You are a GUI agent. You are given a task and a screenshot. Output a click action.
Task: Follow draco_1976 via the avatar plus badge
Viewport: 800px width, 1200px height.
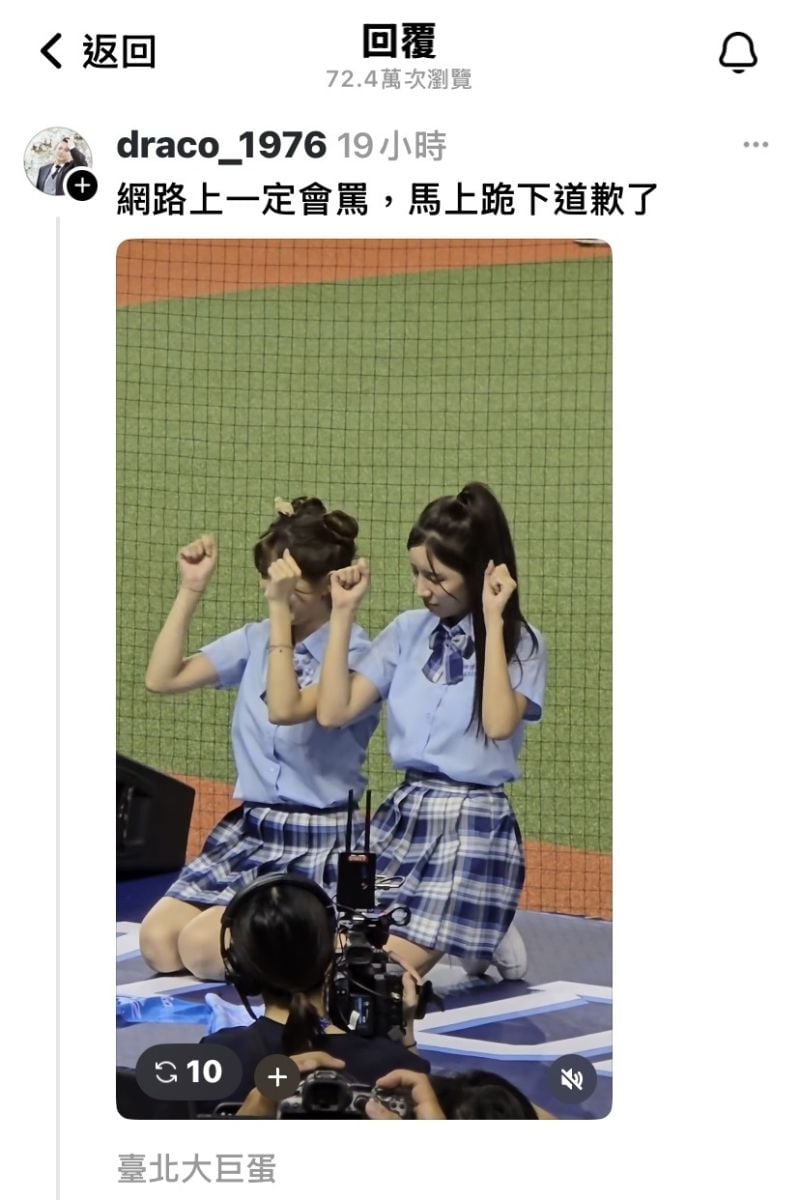83,186
